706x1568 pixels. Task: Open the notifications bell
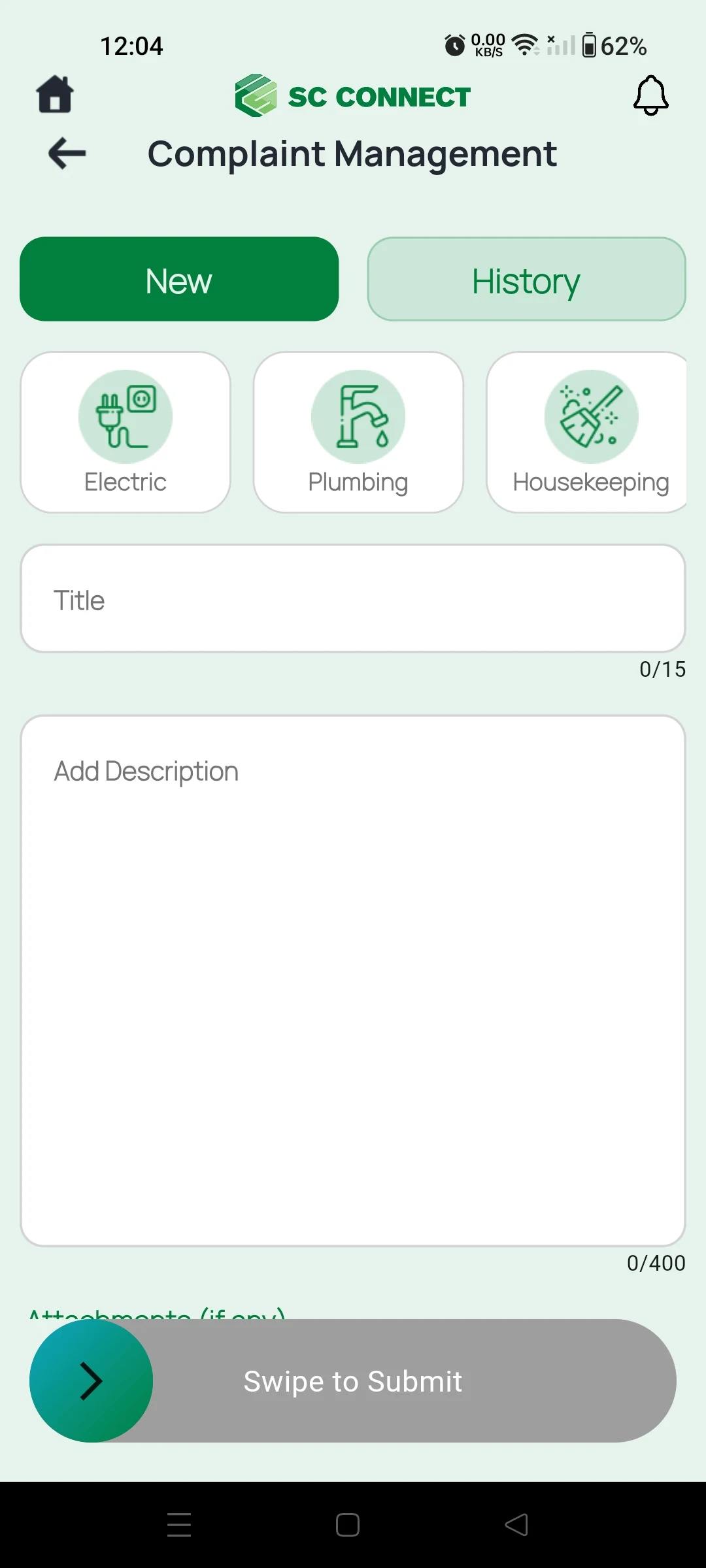click(x=650, y=95)
